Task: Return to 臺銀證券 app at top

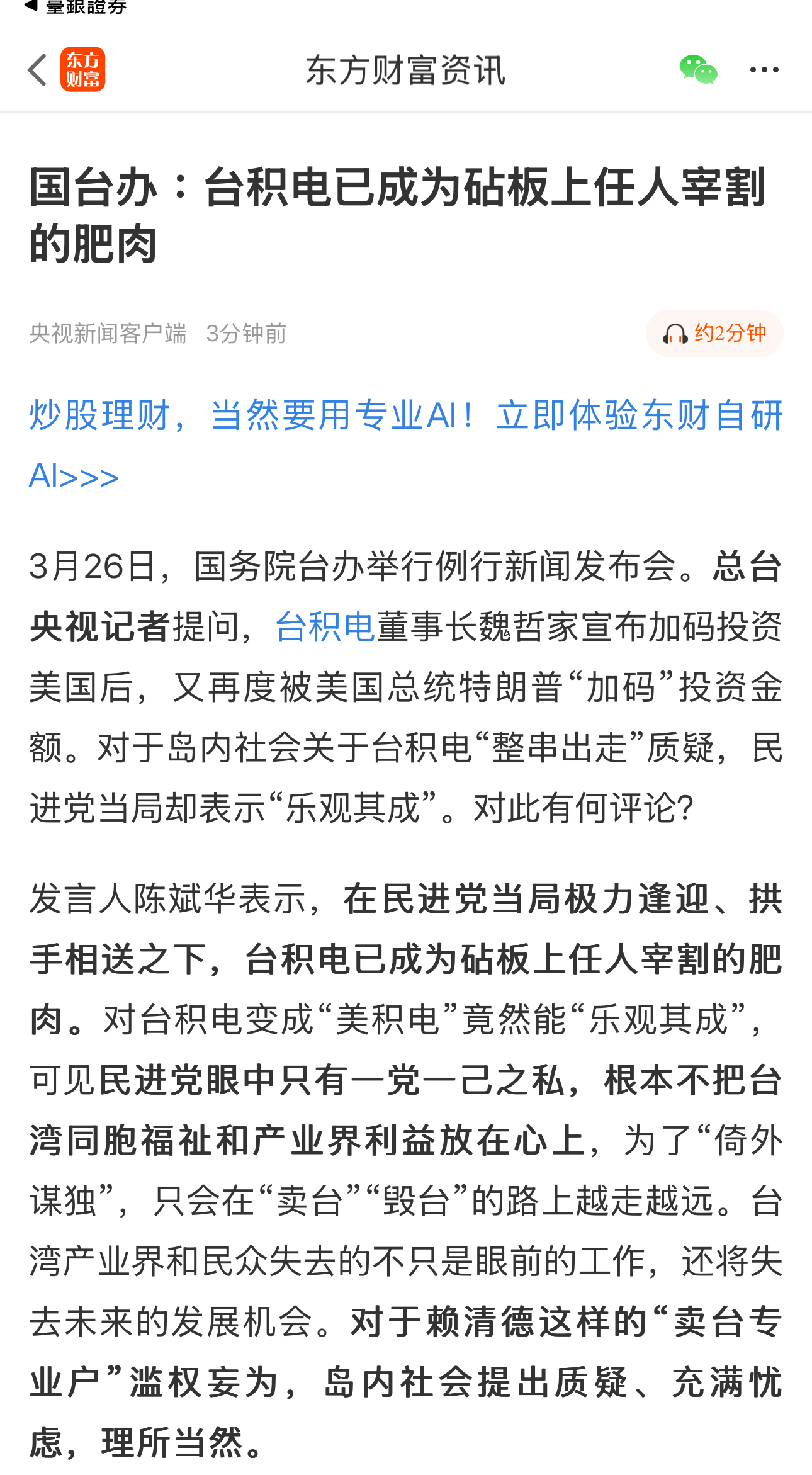Action: click(76, 8)
